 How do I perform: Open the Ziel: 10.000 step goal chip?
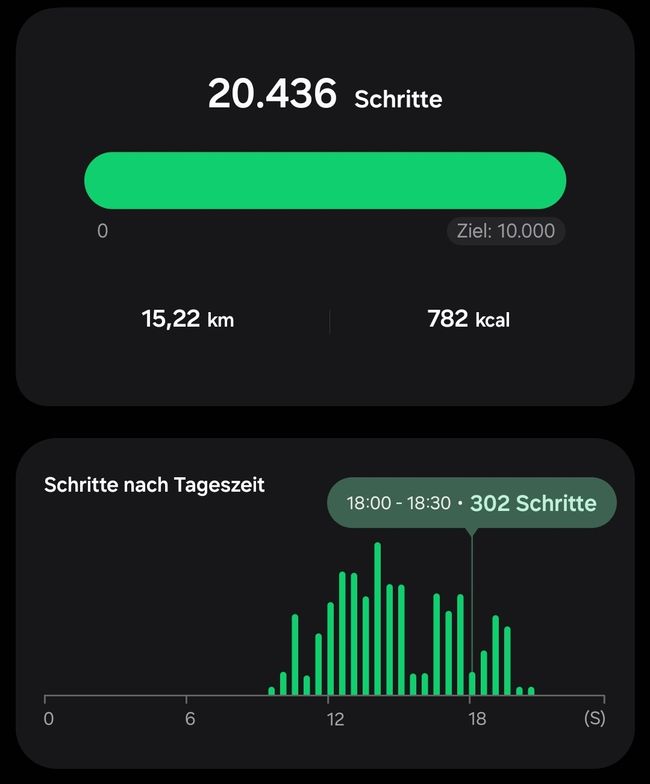506,231
